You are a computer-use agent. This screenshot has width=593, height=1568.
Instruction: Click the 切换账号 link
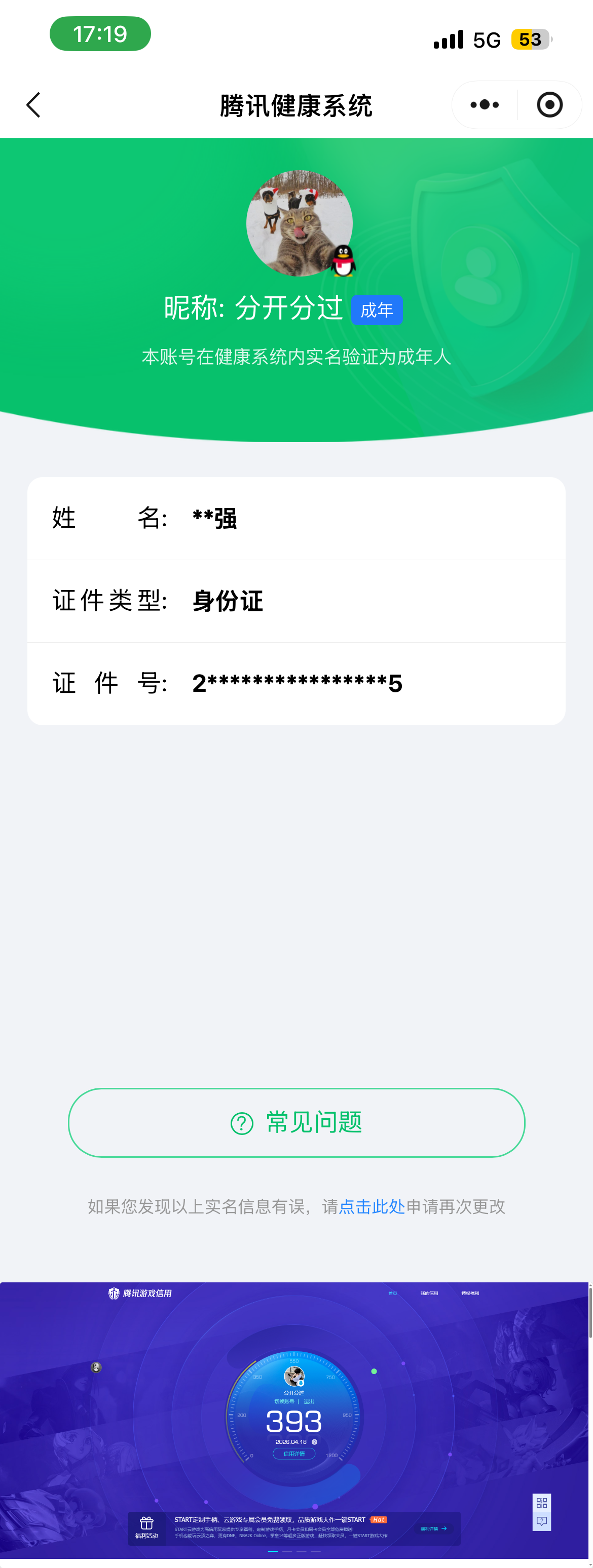285,1401
